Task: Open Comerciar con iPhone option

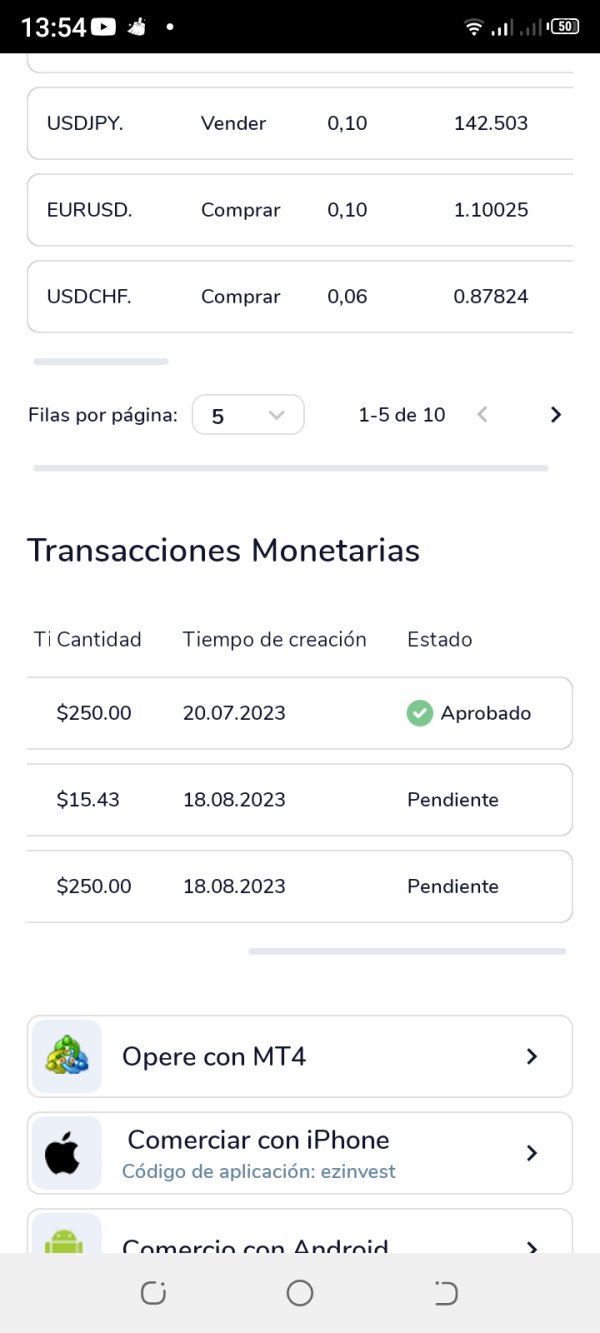Action: [300, 1153]
